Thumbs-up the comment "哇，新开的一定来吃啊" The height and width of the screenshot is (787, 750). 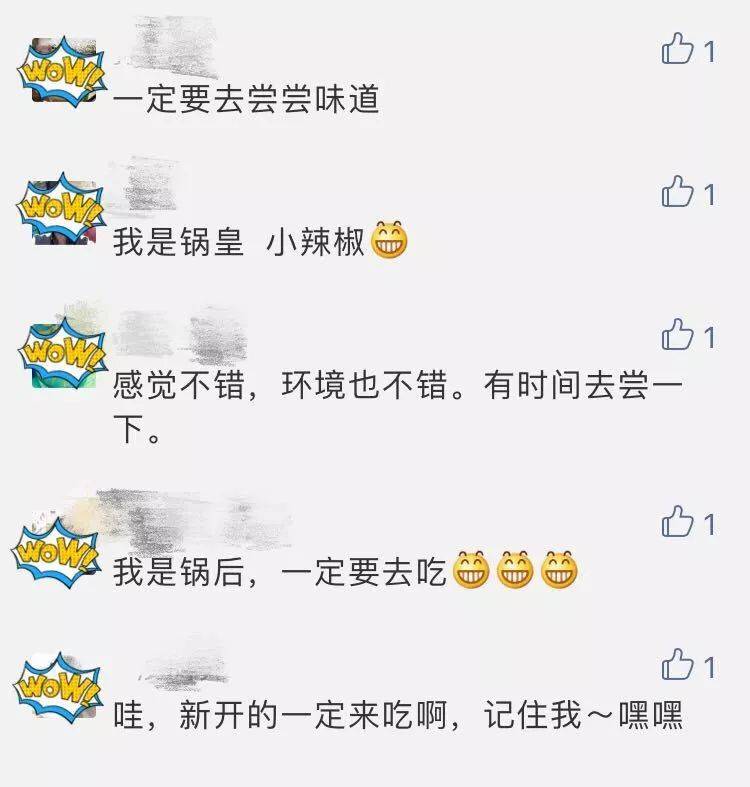point(679,665)
